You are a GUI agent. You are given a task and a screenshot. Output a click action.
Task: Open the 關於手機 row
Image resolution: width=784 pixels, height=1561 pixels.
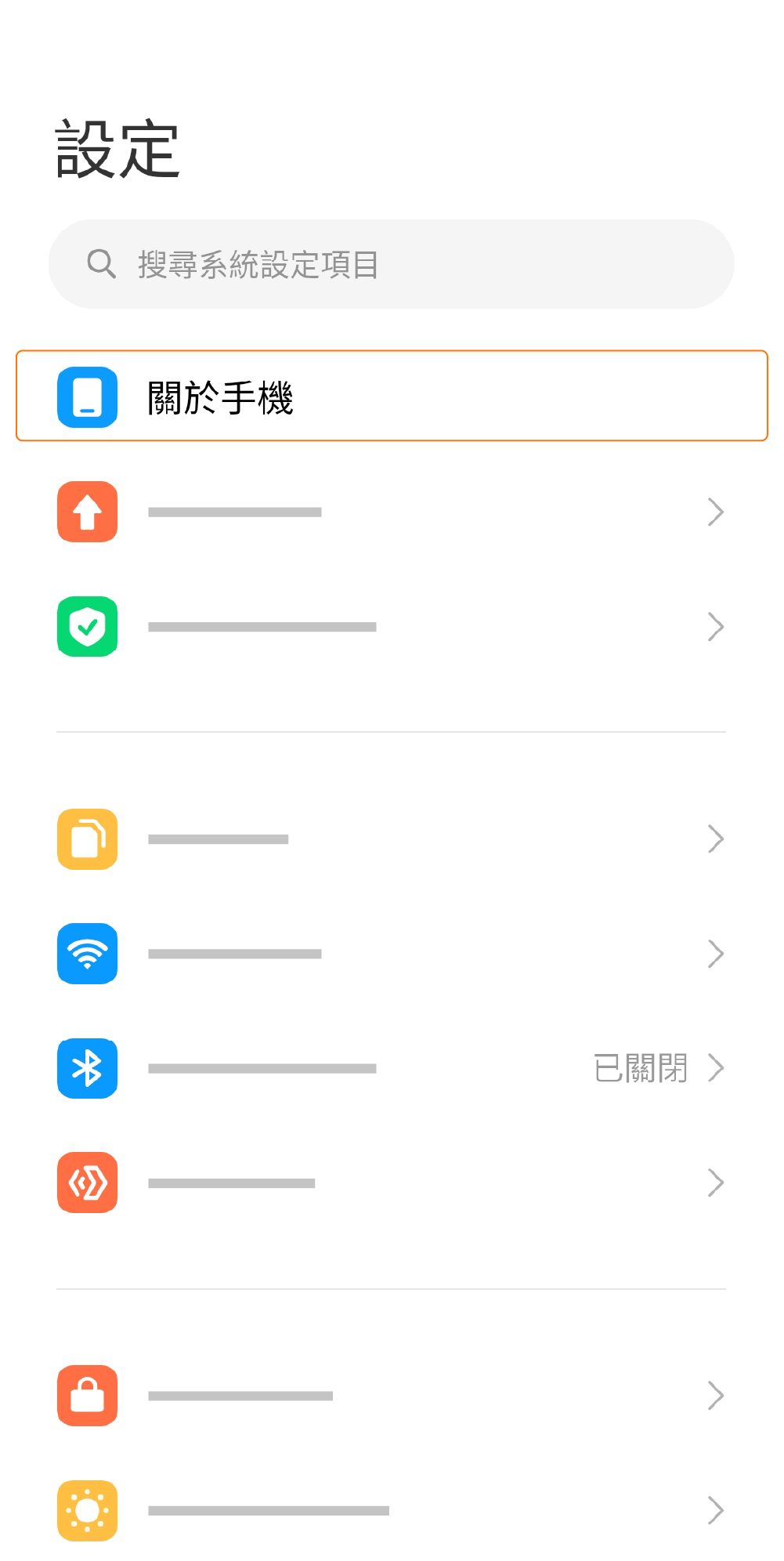click(x=392, y=396)
